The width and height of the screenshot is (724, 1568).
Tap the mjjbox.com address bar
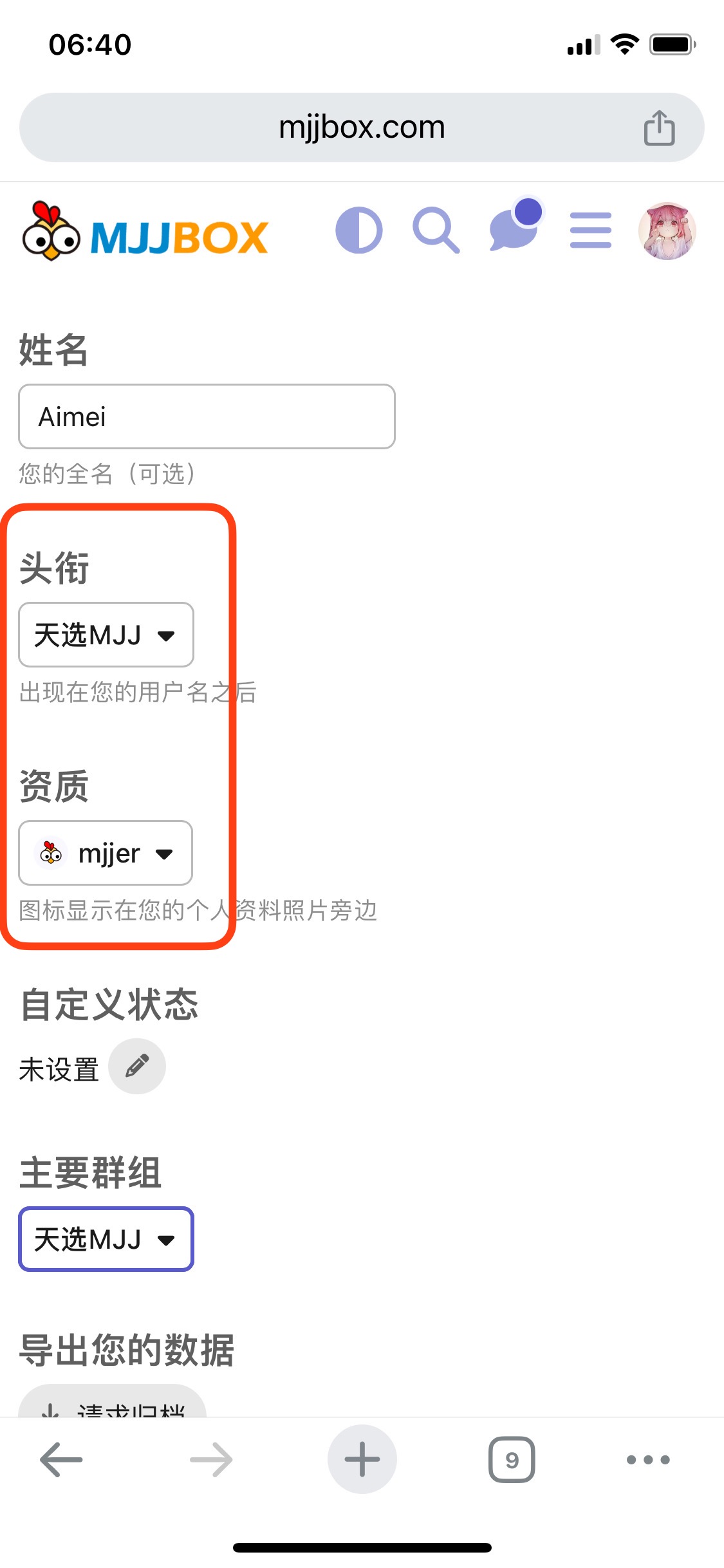coord(361,127)
